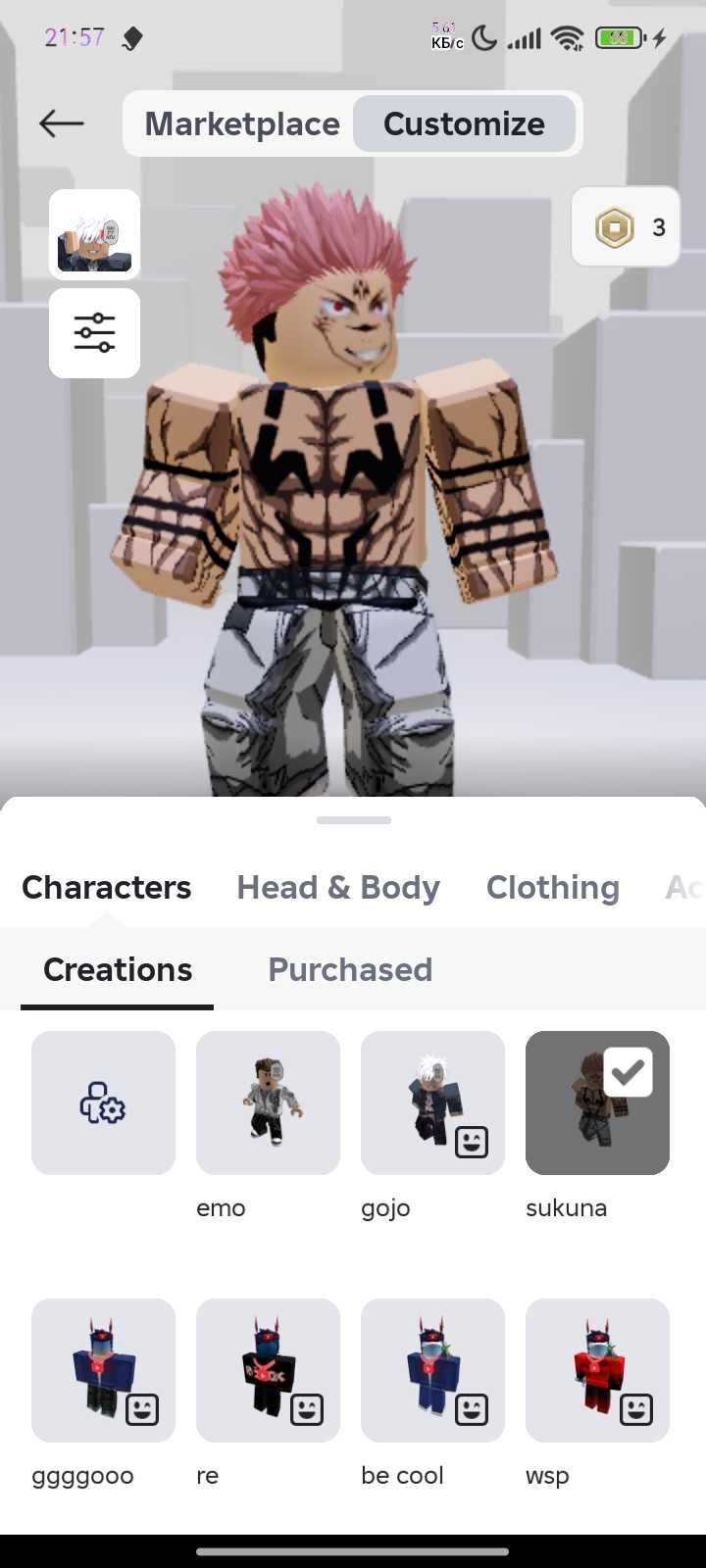Equip the be cool character

tap(432, 1370)
